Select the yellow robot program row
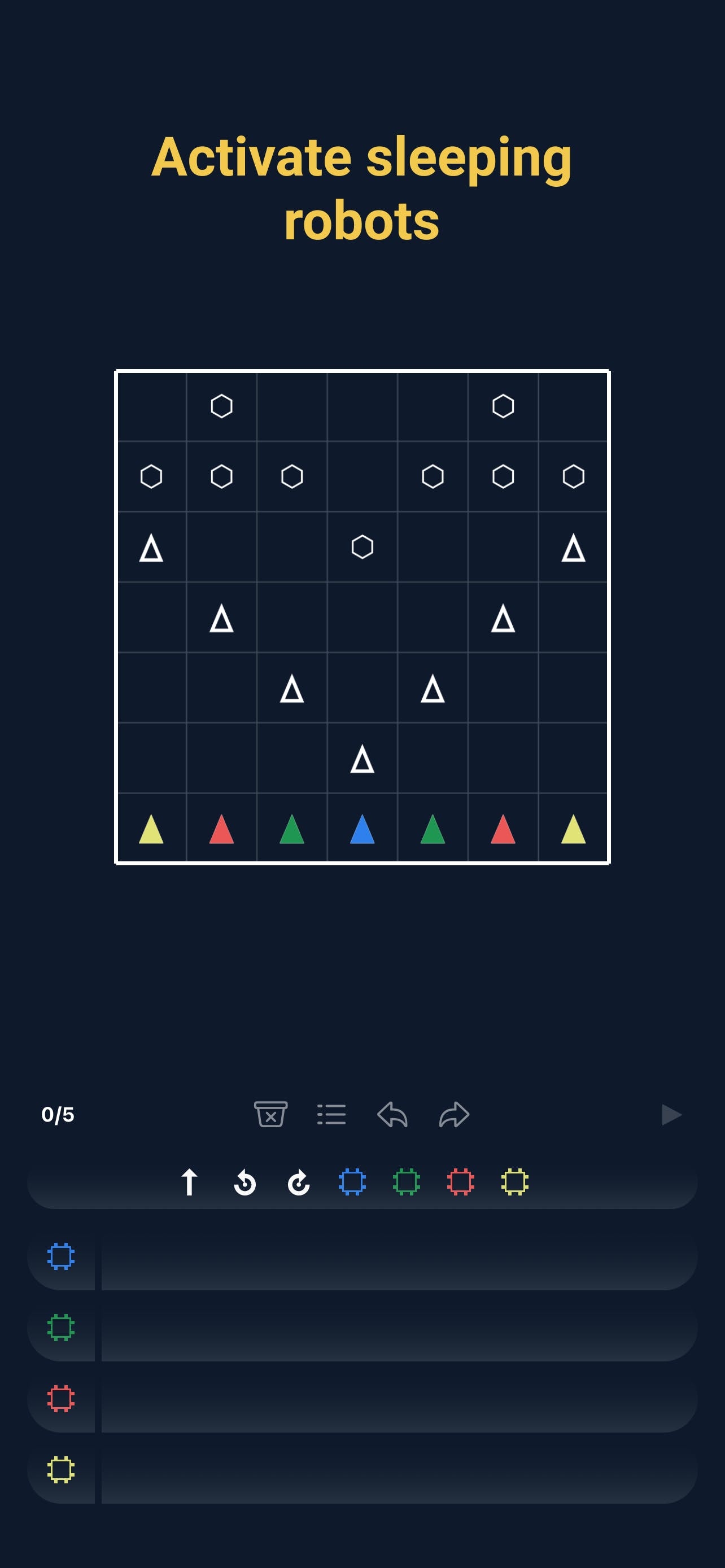The height and width of the screenshot is (1568, 725). click(x=399, y=1470)
